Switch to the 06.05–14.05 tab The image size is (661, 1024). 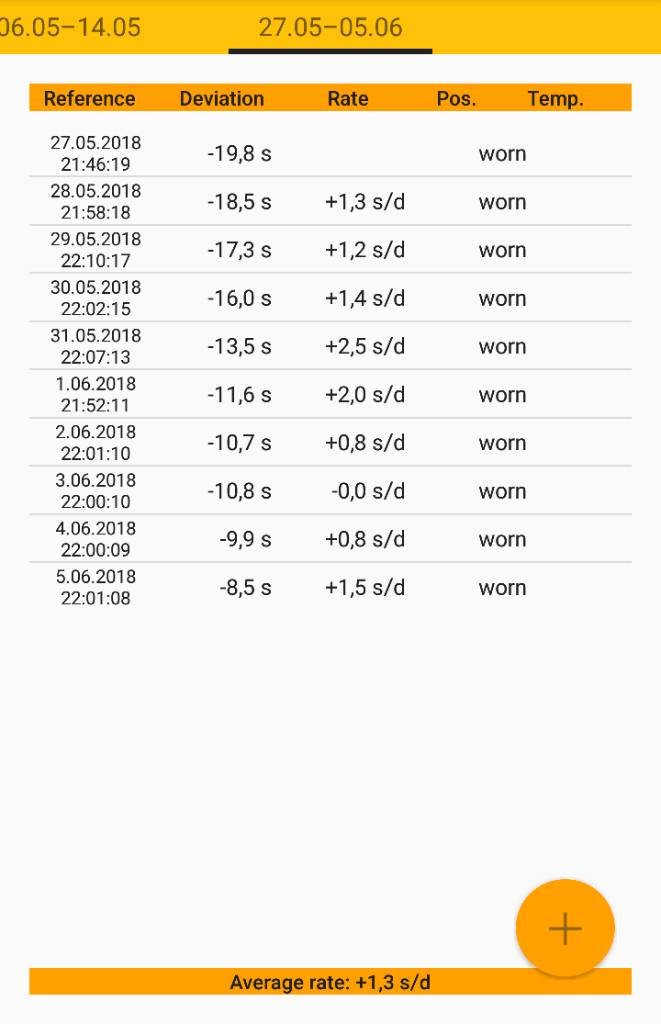(x=70, y=27)
